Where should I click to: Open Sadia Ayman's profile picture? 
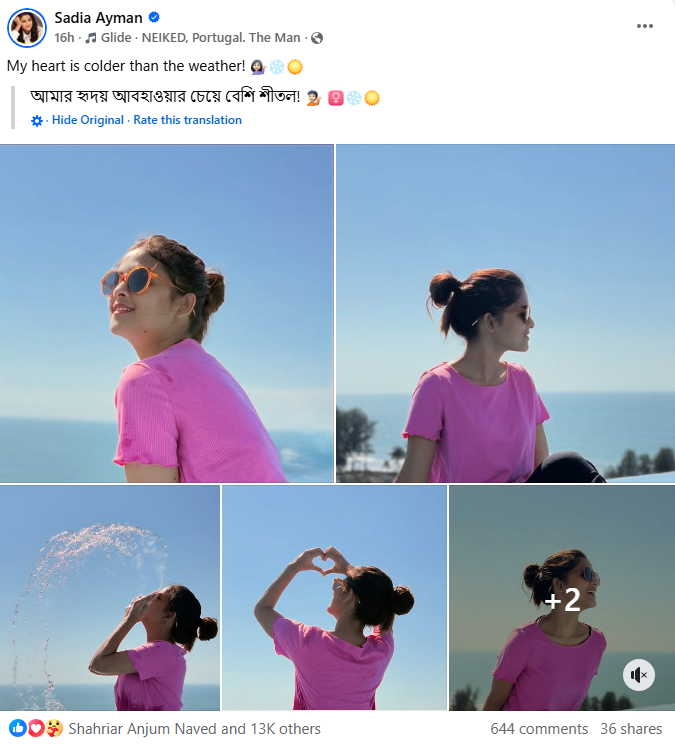click(27, 27)
